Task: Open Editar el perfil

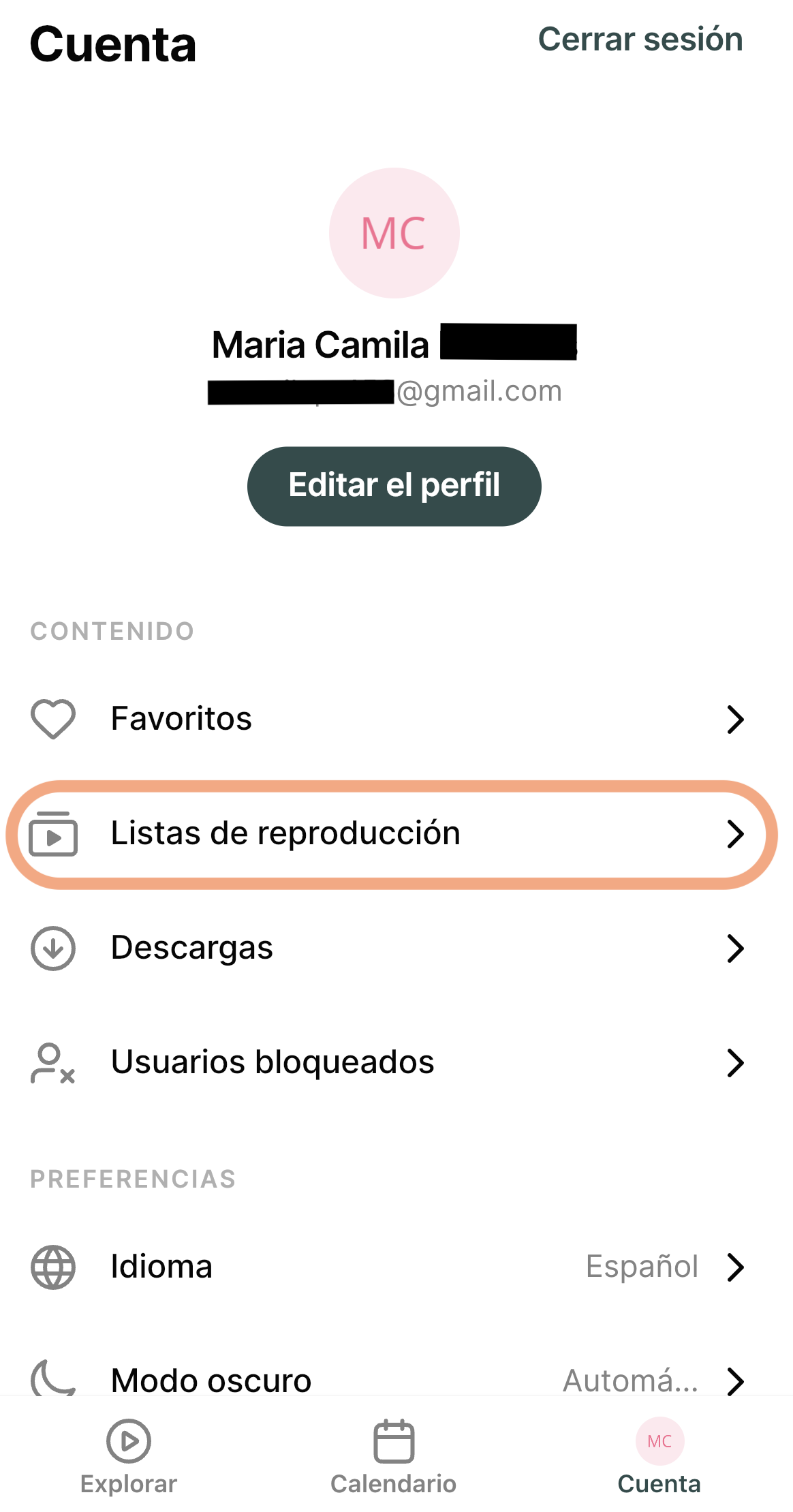Action: 394,486
